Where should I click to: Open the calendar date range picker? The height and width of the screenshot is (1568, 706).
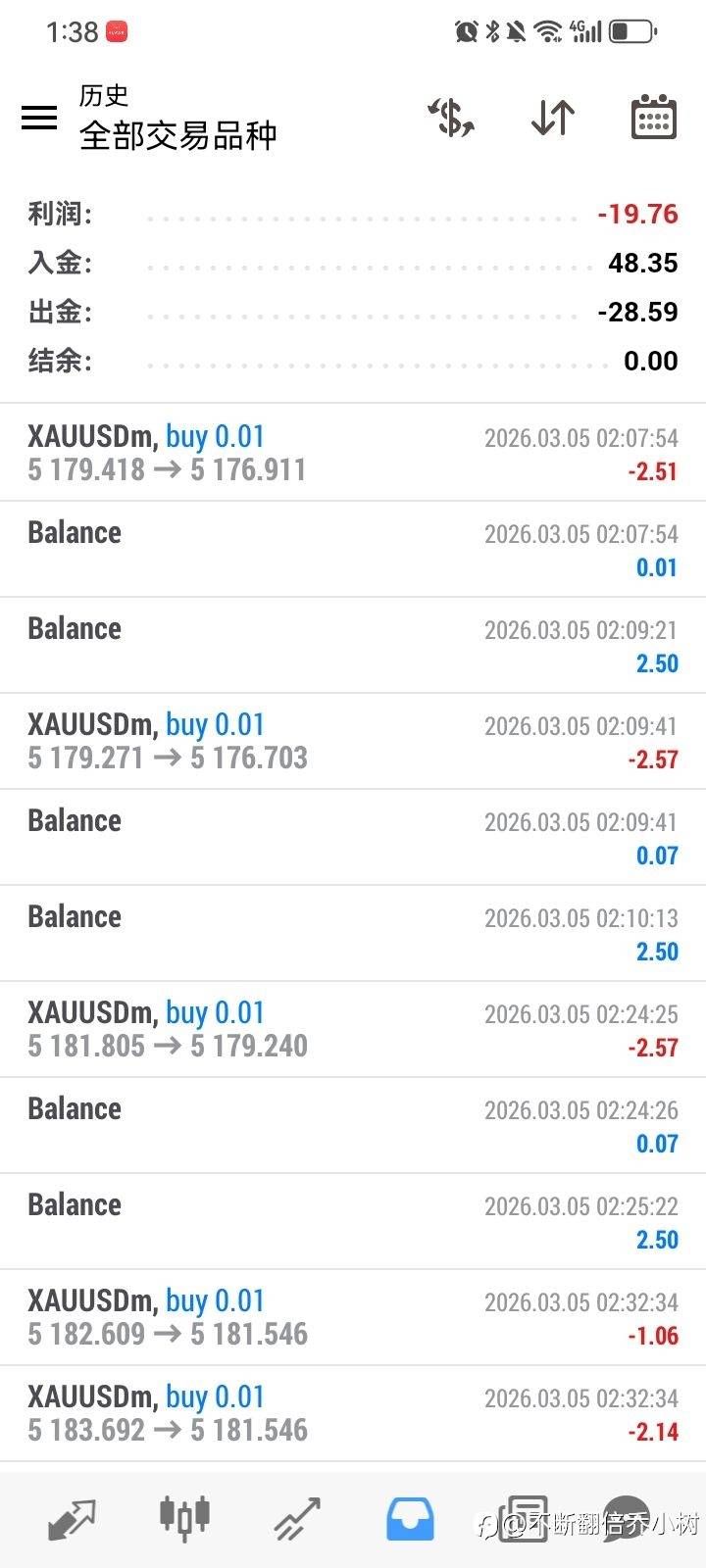[x=653, y=118]
